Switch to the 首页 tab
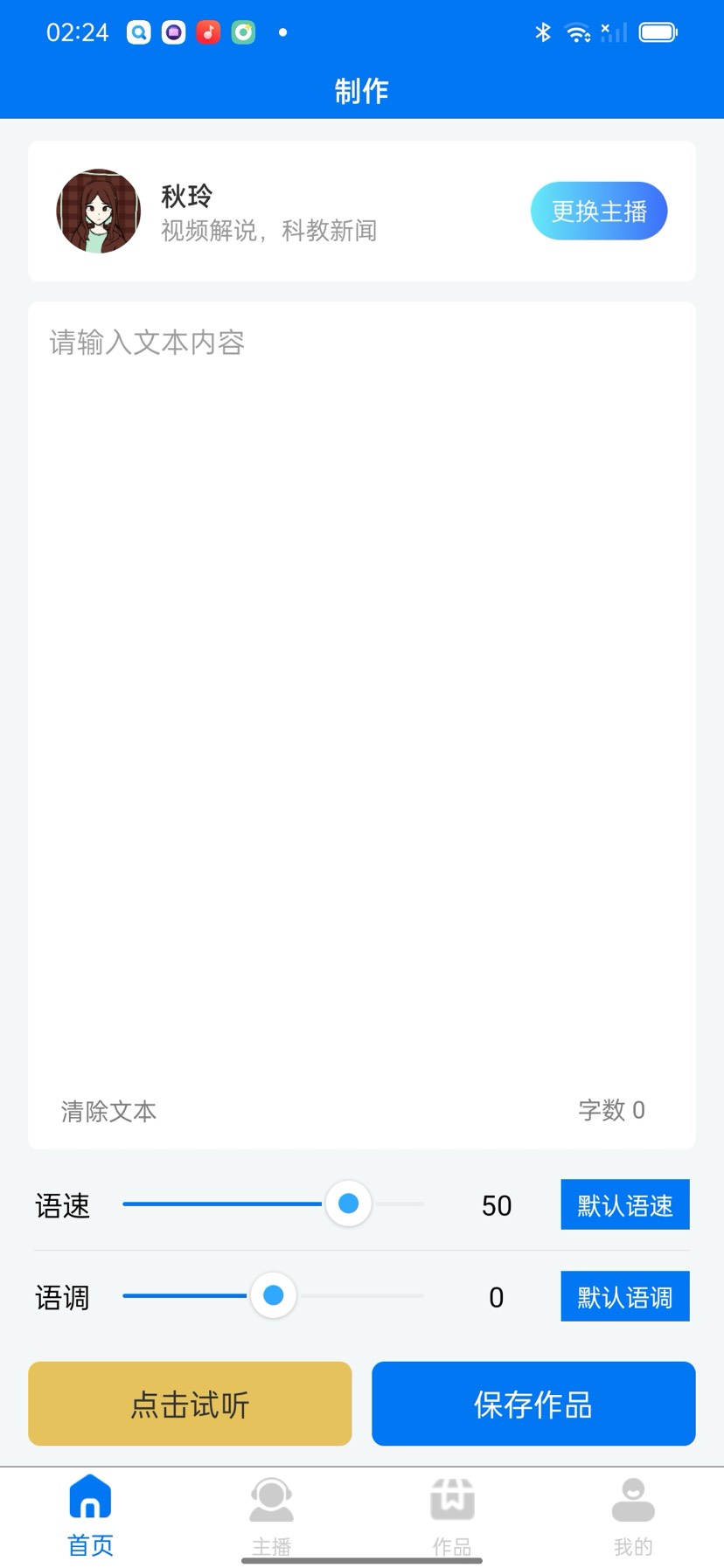Screen dimensions: 724x1568 (x=90, y=1516)
